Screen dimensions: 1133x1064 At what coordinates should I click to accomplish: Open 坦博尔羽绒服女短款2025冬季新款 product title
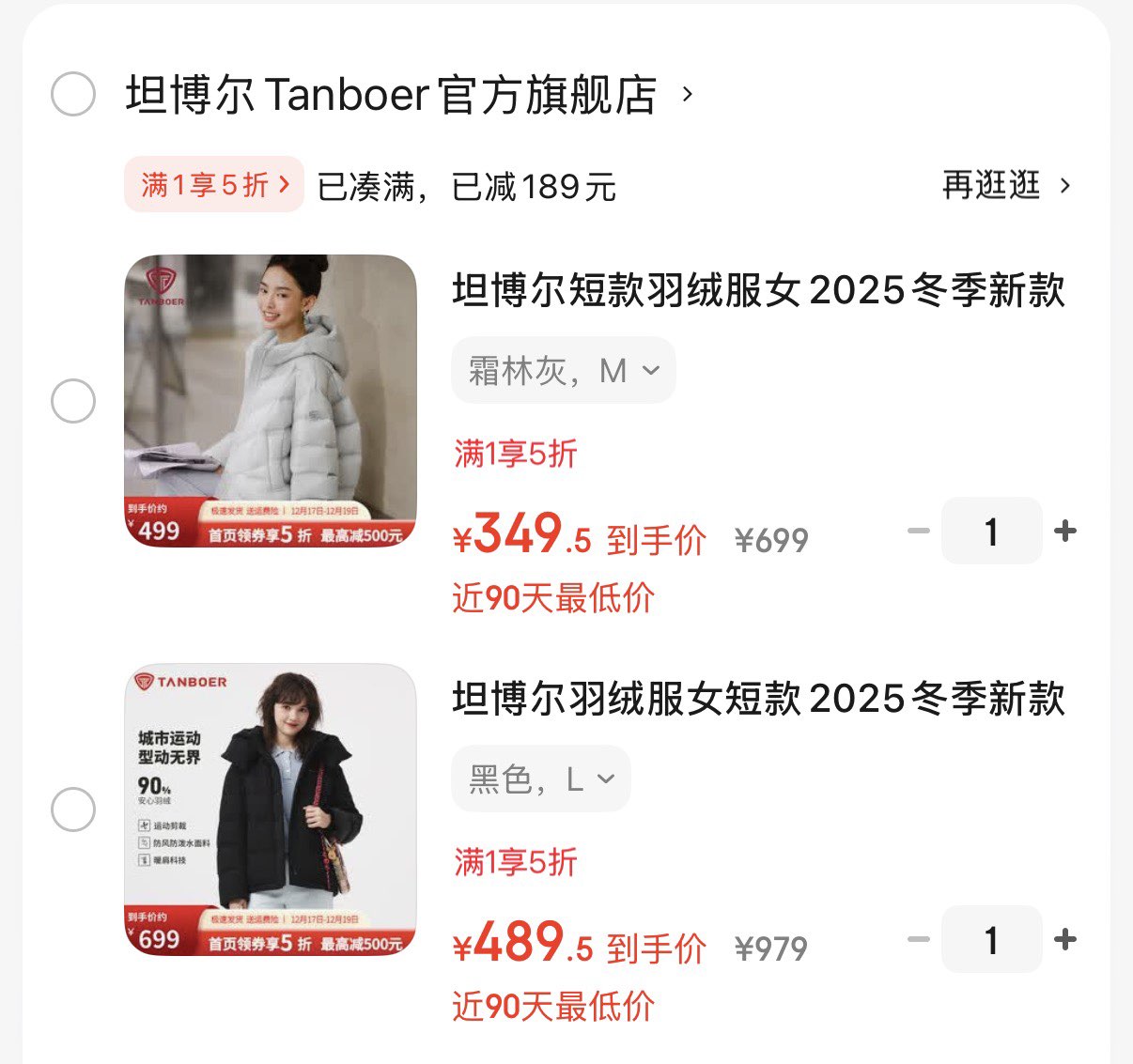[758, 699]
